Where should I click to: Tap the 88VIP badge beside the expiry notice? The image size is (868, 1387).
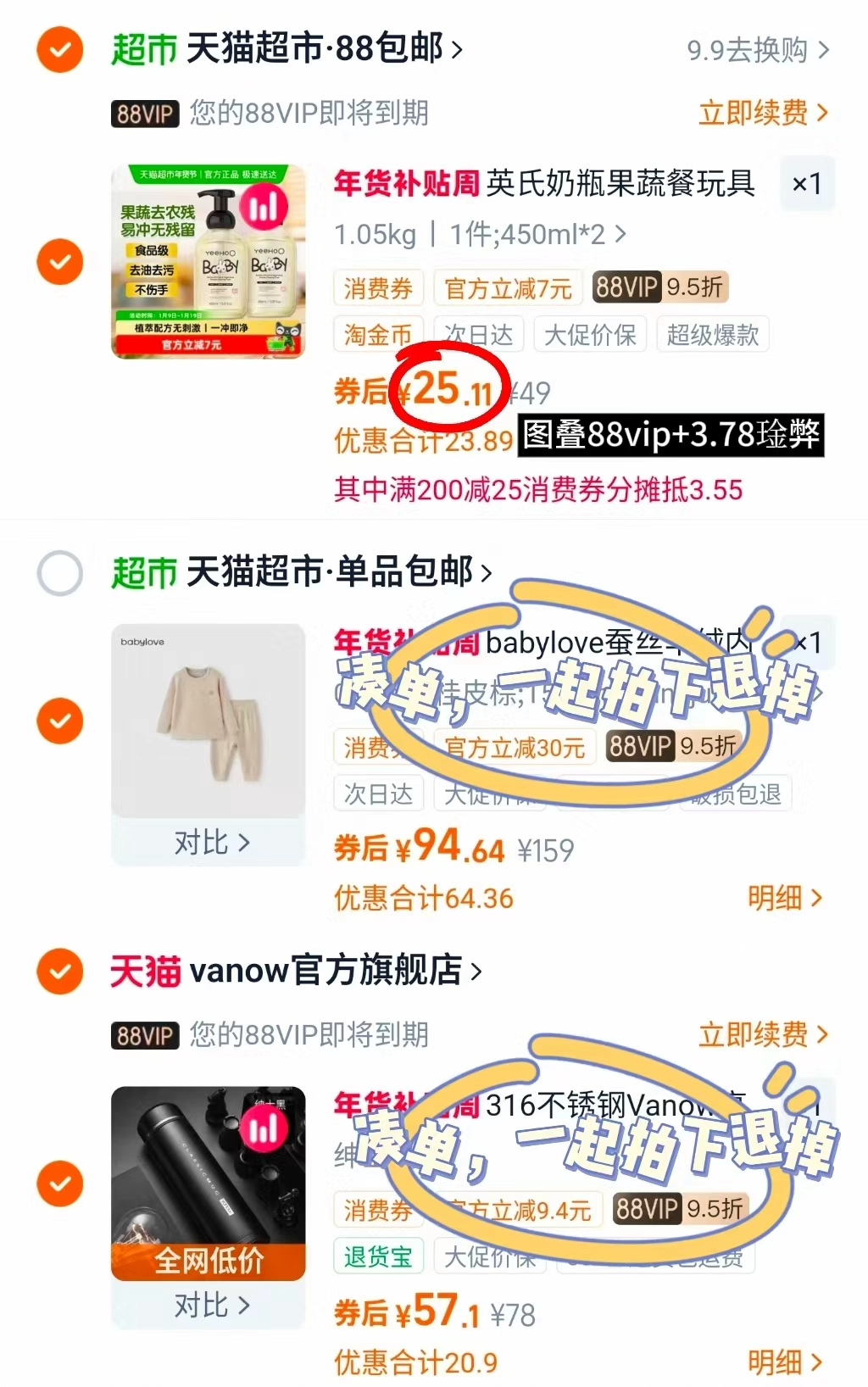click(144, 113)
